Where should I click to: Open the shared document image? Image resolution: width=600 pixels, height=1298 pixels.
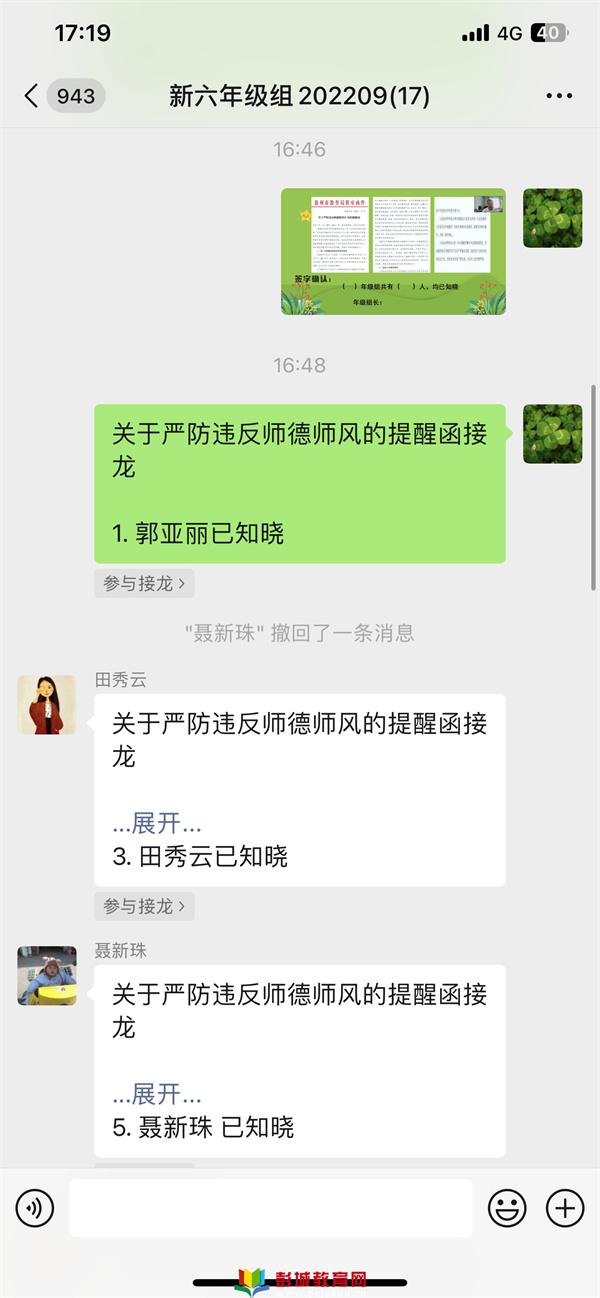(393, 251)
